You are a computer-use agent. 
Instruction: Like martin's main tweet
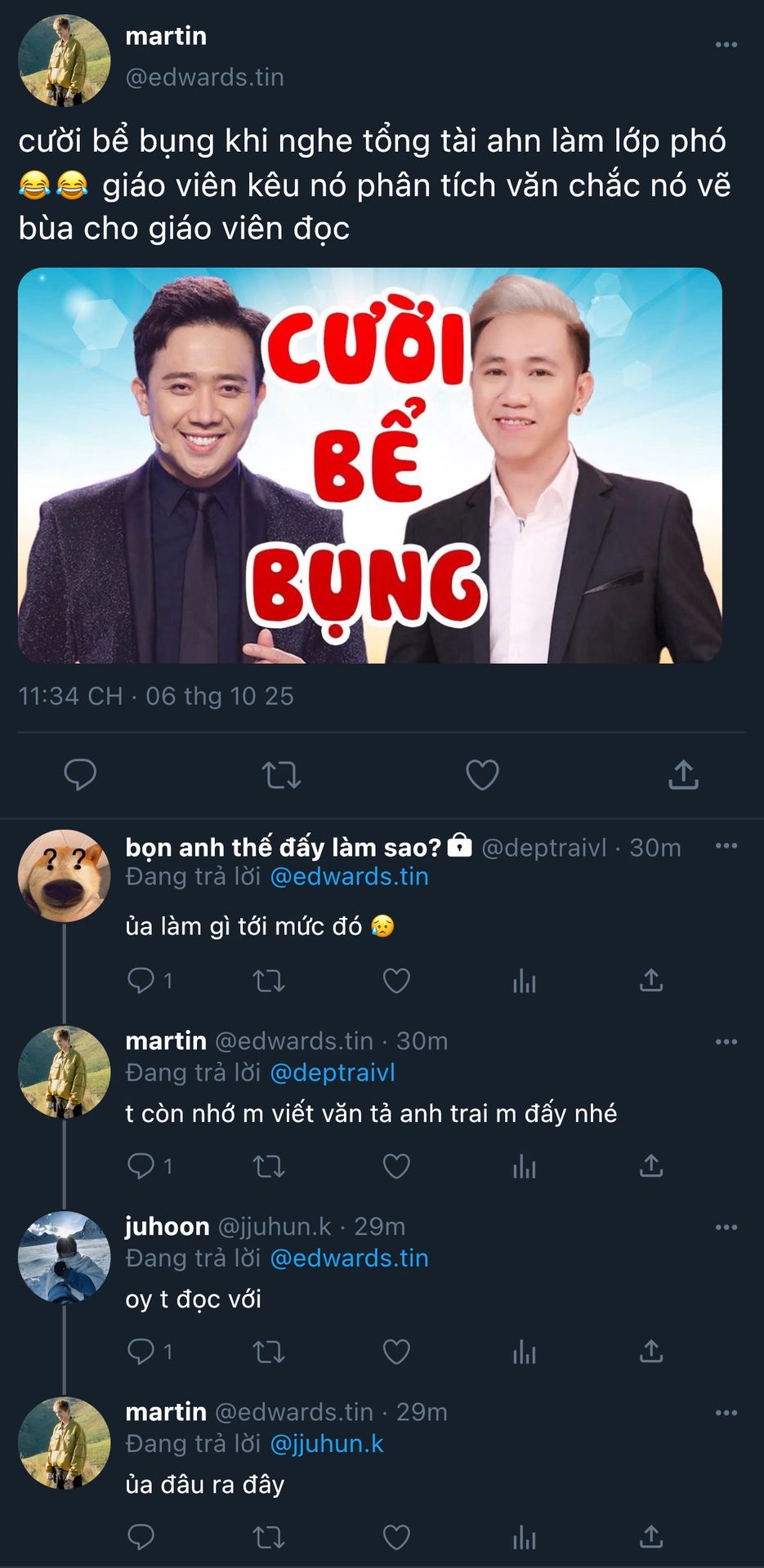tap(482, 774)
